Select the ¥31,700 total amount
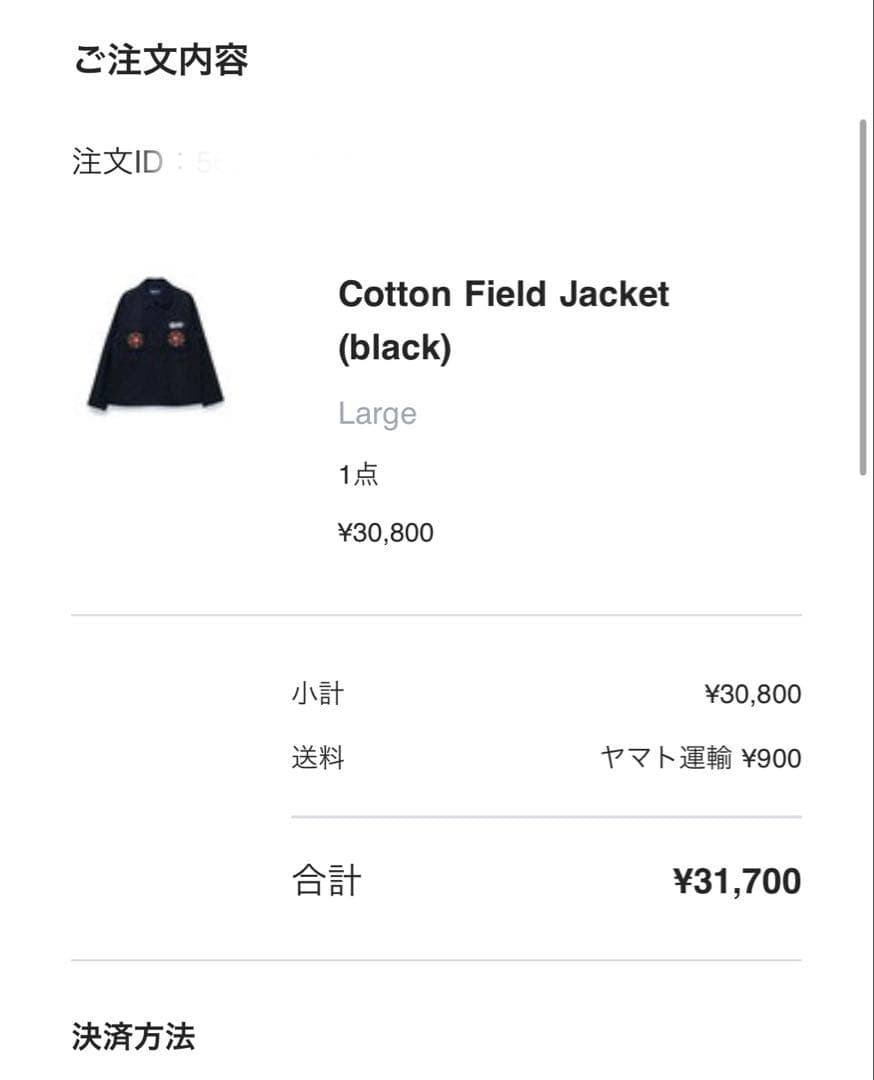Viewport: 874px width, 1080px height. [x=738, y=881]
